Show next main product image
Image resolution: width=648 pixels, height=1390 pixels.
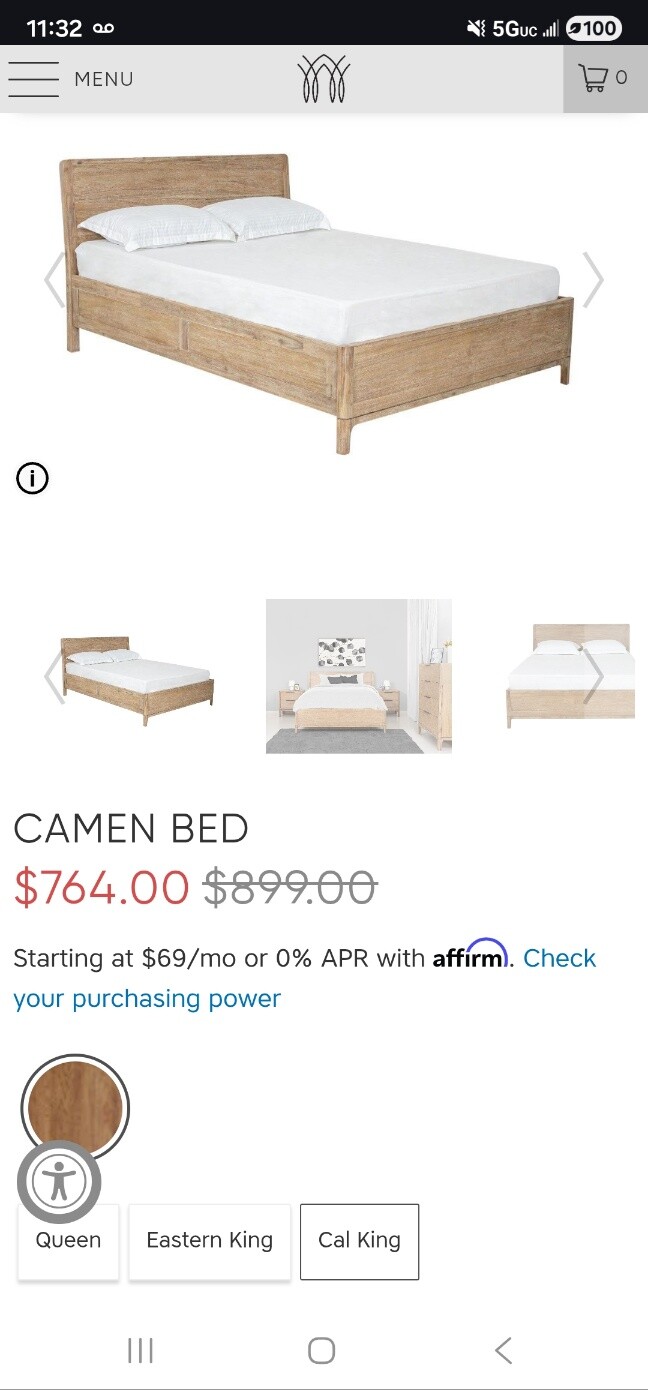593,280
